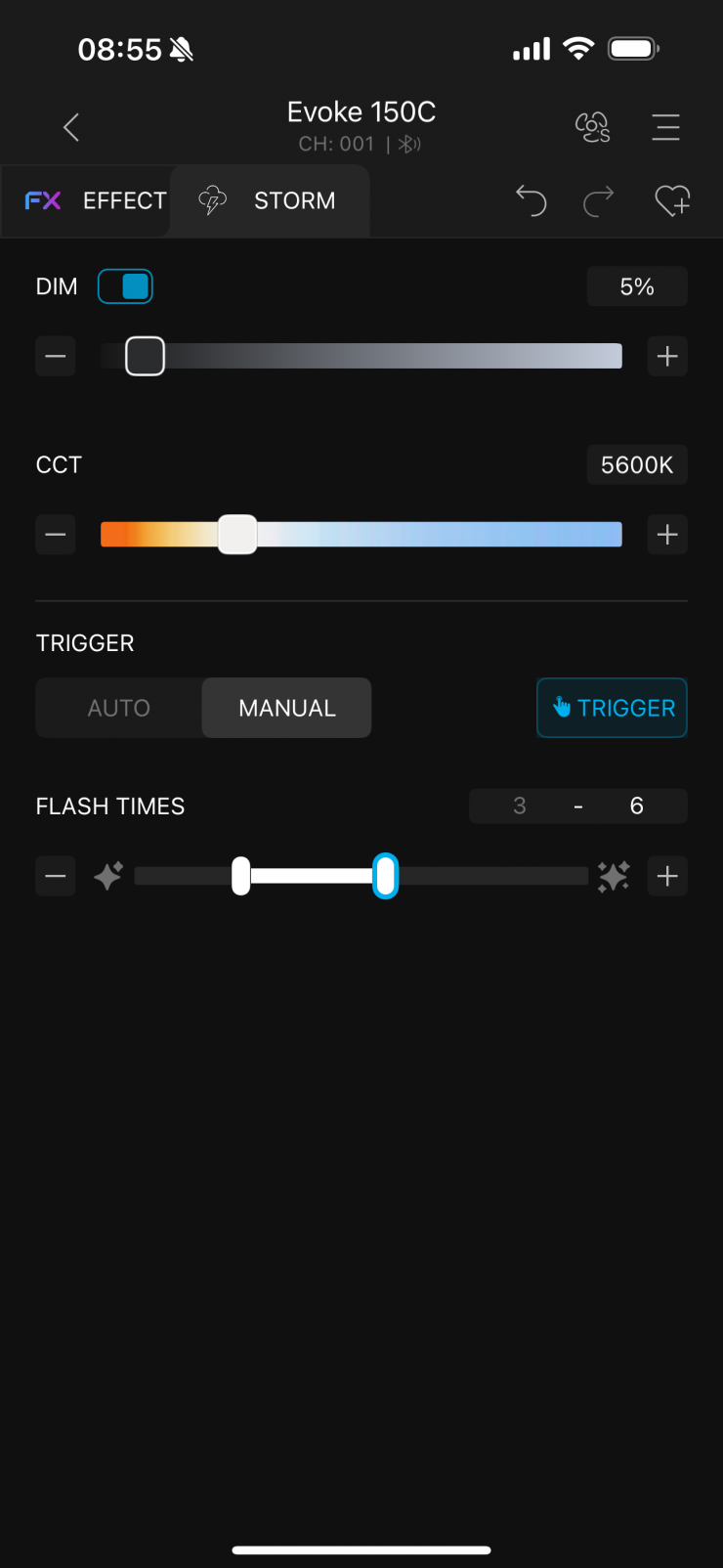
Task: Redo the last change
Action: click(x=598, y=200)
